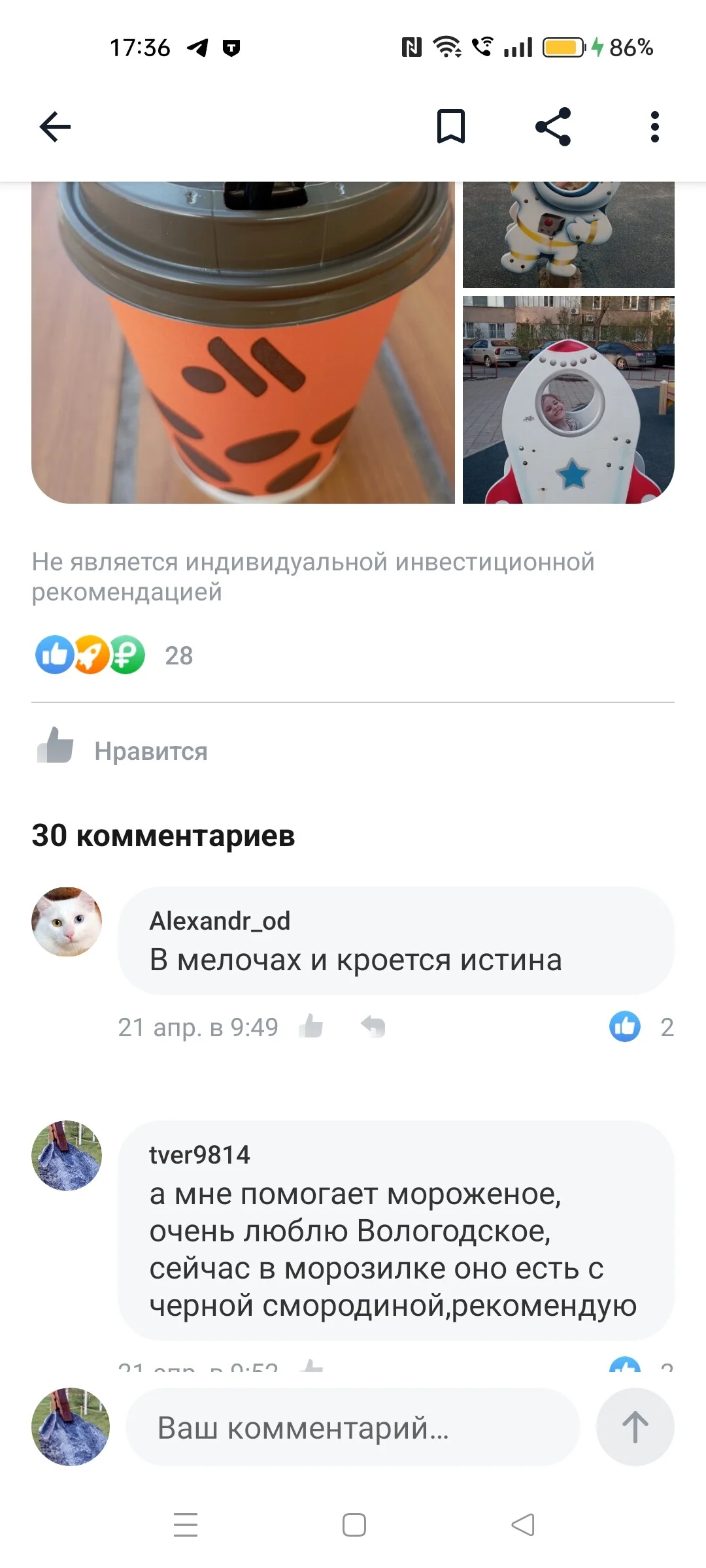706x1568 pixels.
Task: Open tver9814's profile avatar
Action: [x=67, y=1156]
